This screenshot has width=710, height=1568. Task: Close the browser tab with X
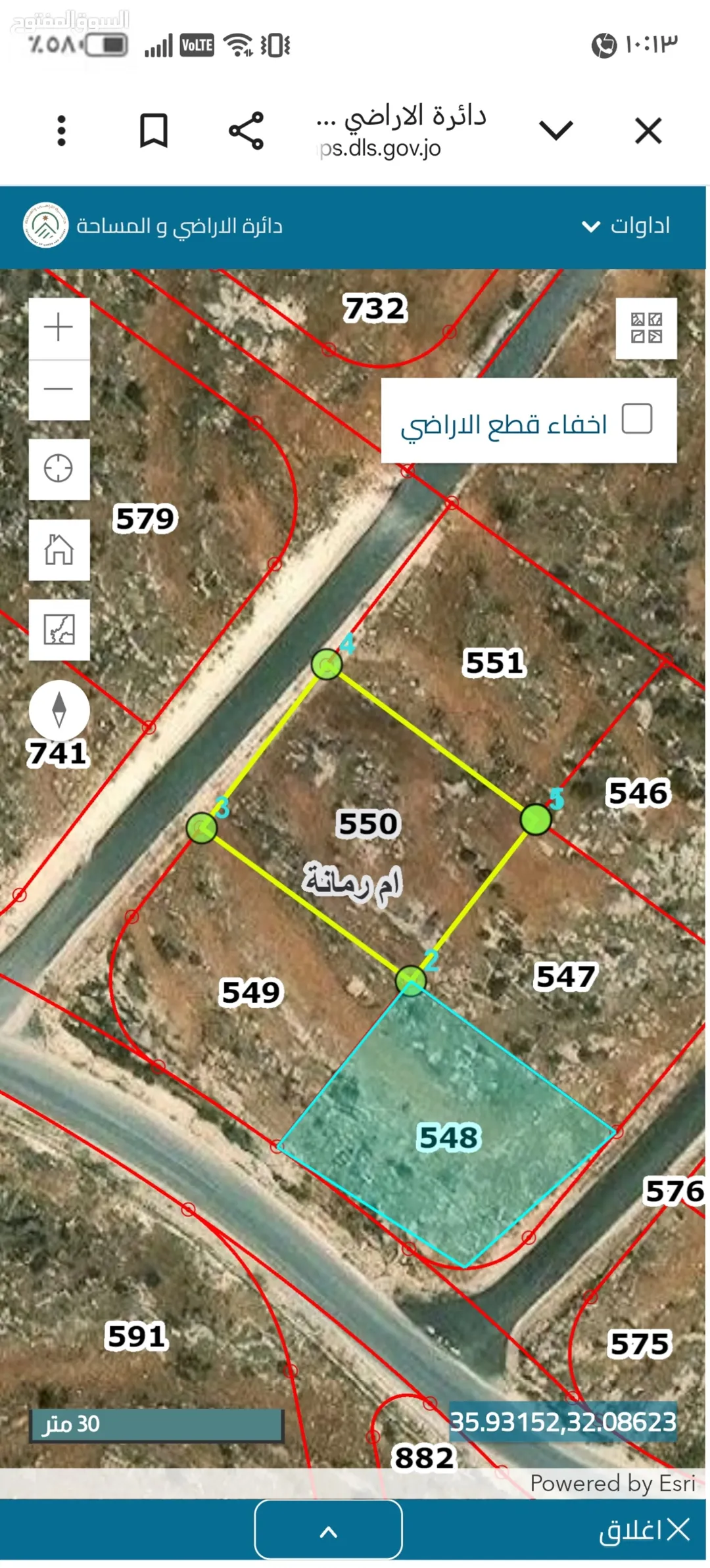[648, 131]
